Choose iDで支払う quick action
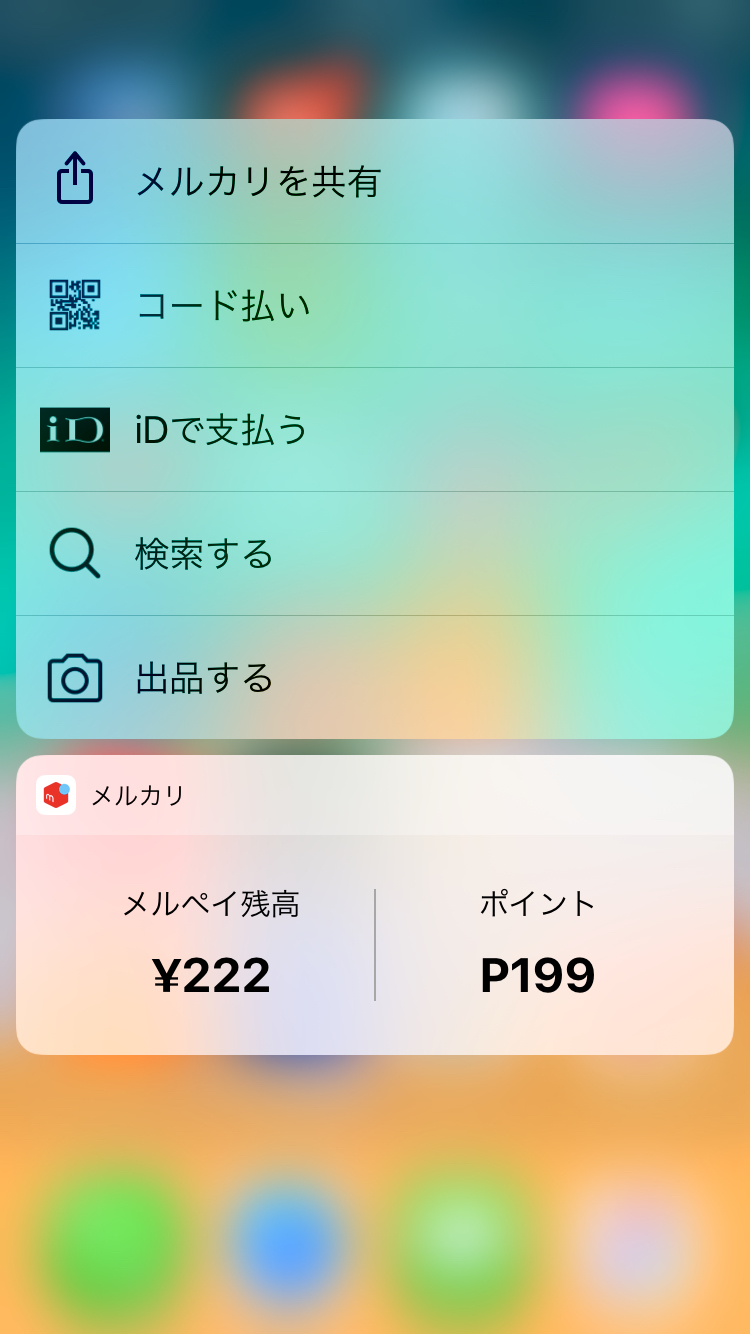 tap(375, 429)
